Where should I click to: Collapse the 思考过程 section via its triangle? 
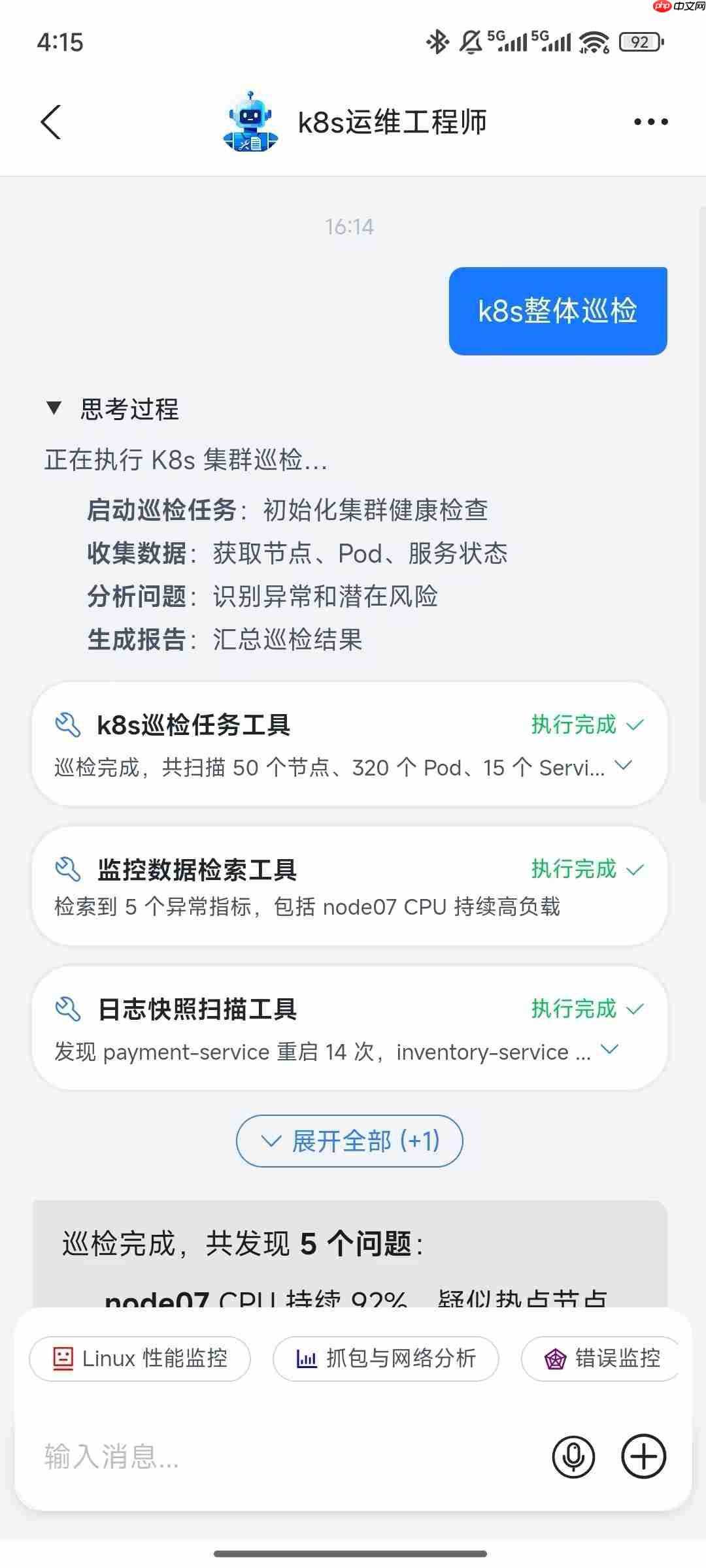[52, 409]
